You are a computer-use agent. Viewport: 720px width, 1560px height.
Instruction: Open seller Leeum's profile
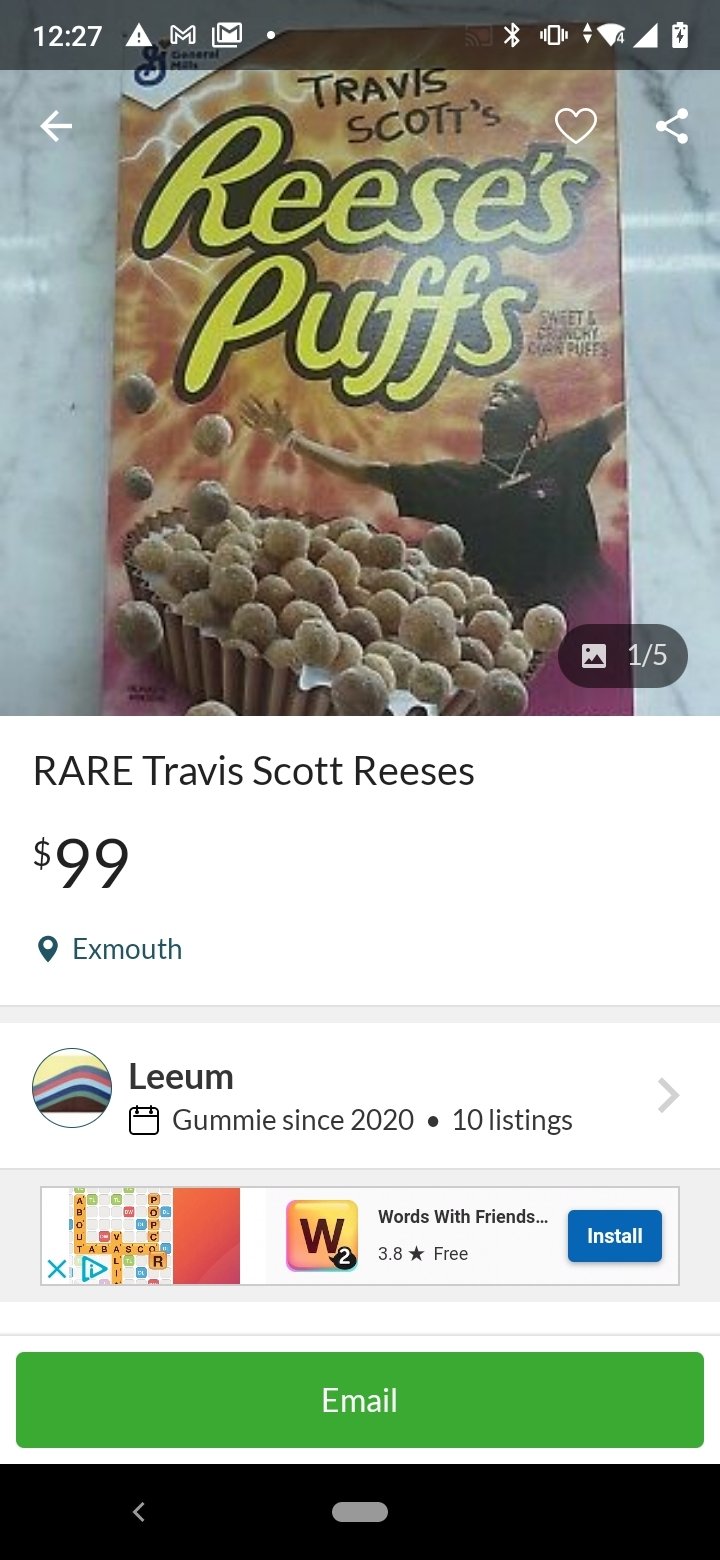tap(359, 1096)
